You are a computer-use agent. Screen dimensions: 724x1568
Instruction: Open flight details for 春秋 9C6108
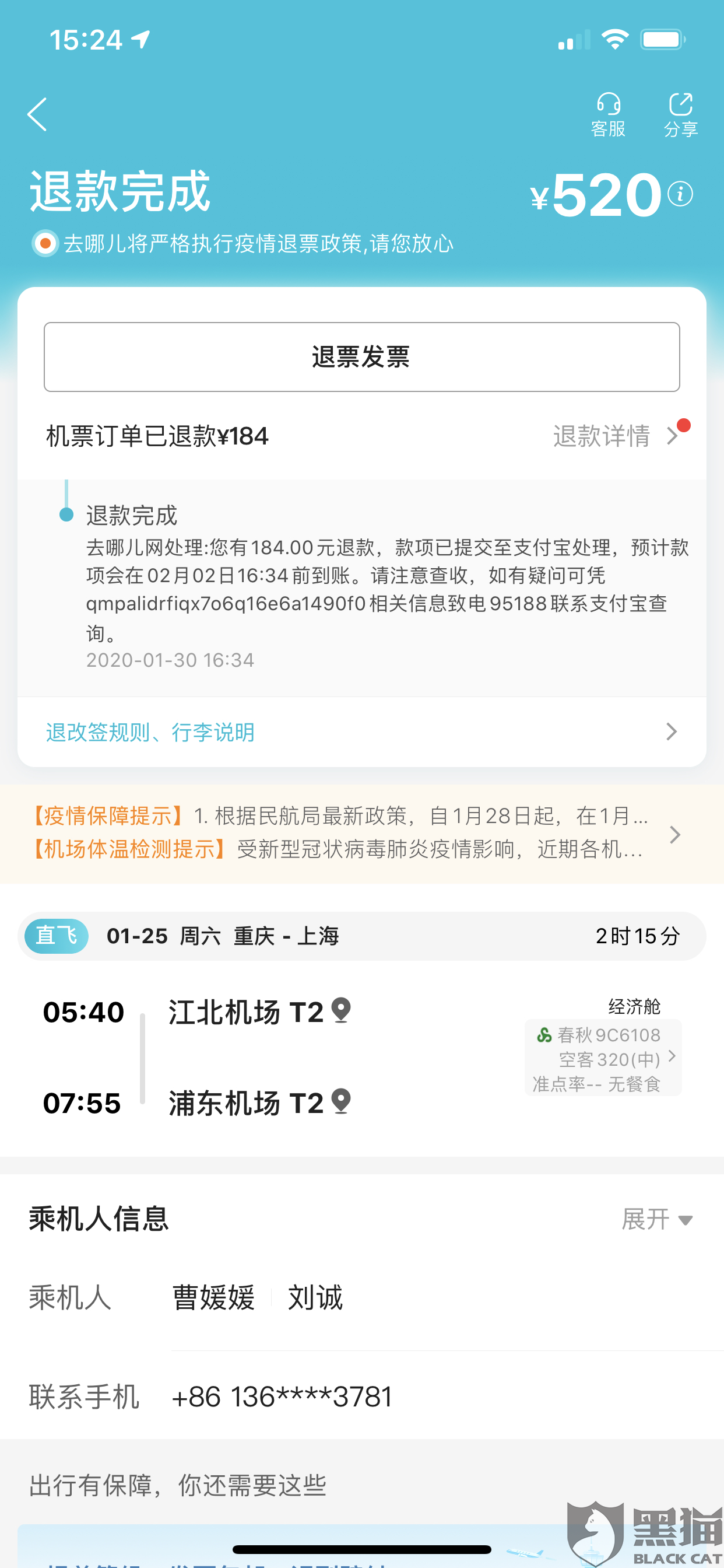point(603,1058)
